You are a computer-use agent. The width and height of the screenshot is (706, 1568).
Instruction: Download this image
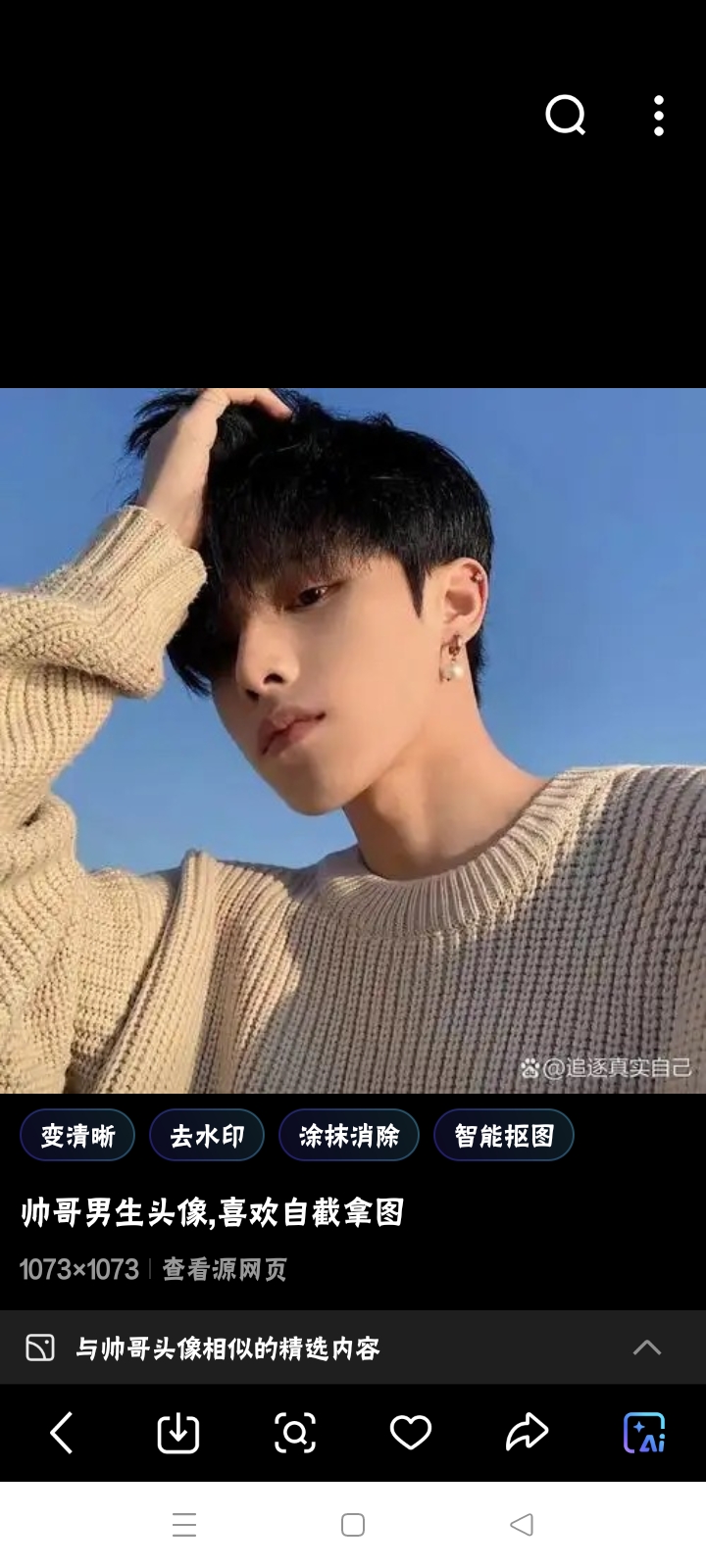[x=177, y=1433]
